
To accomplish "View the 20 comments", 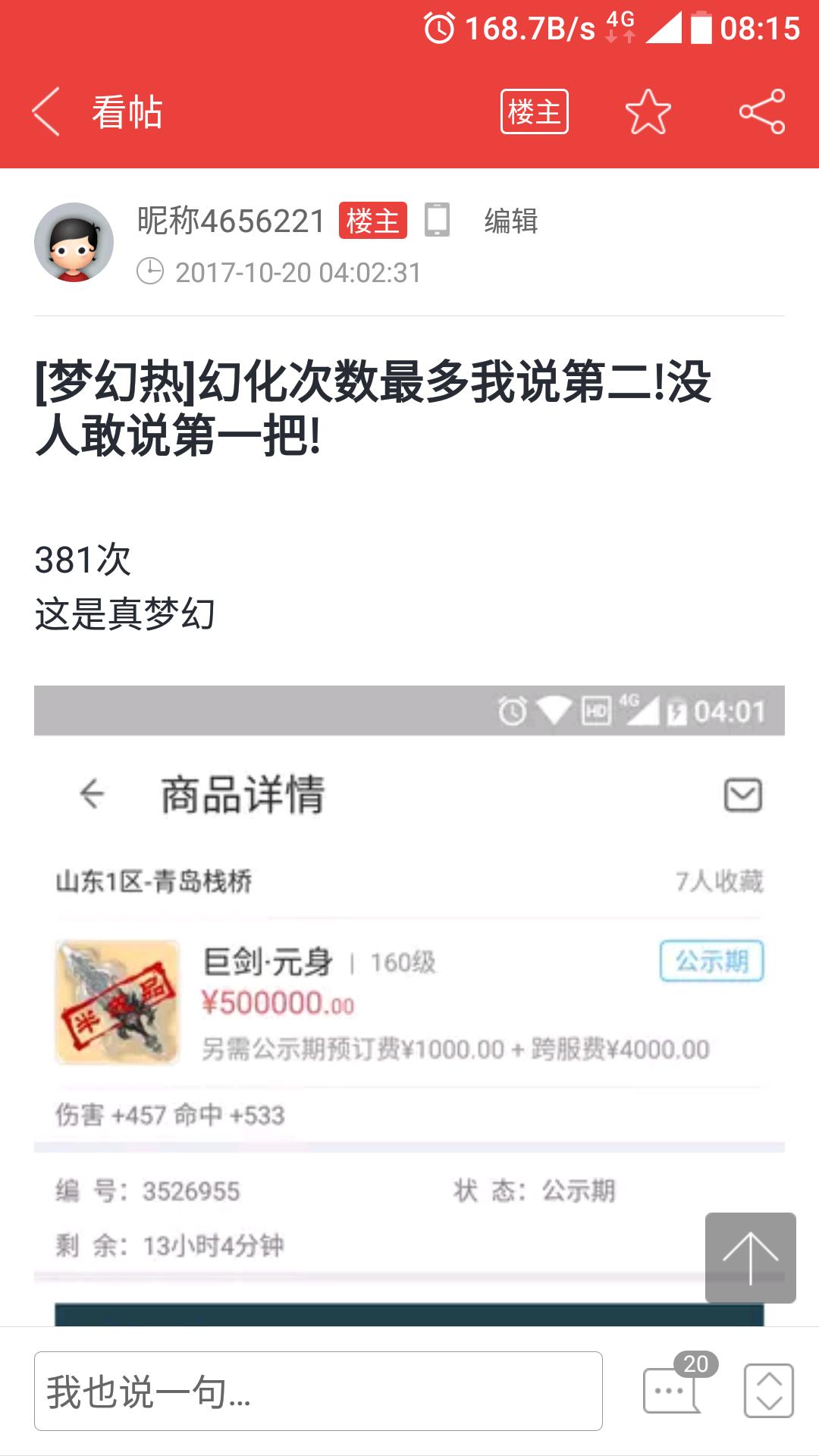I will point(673,1389).
